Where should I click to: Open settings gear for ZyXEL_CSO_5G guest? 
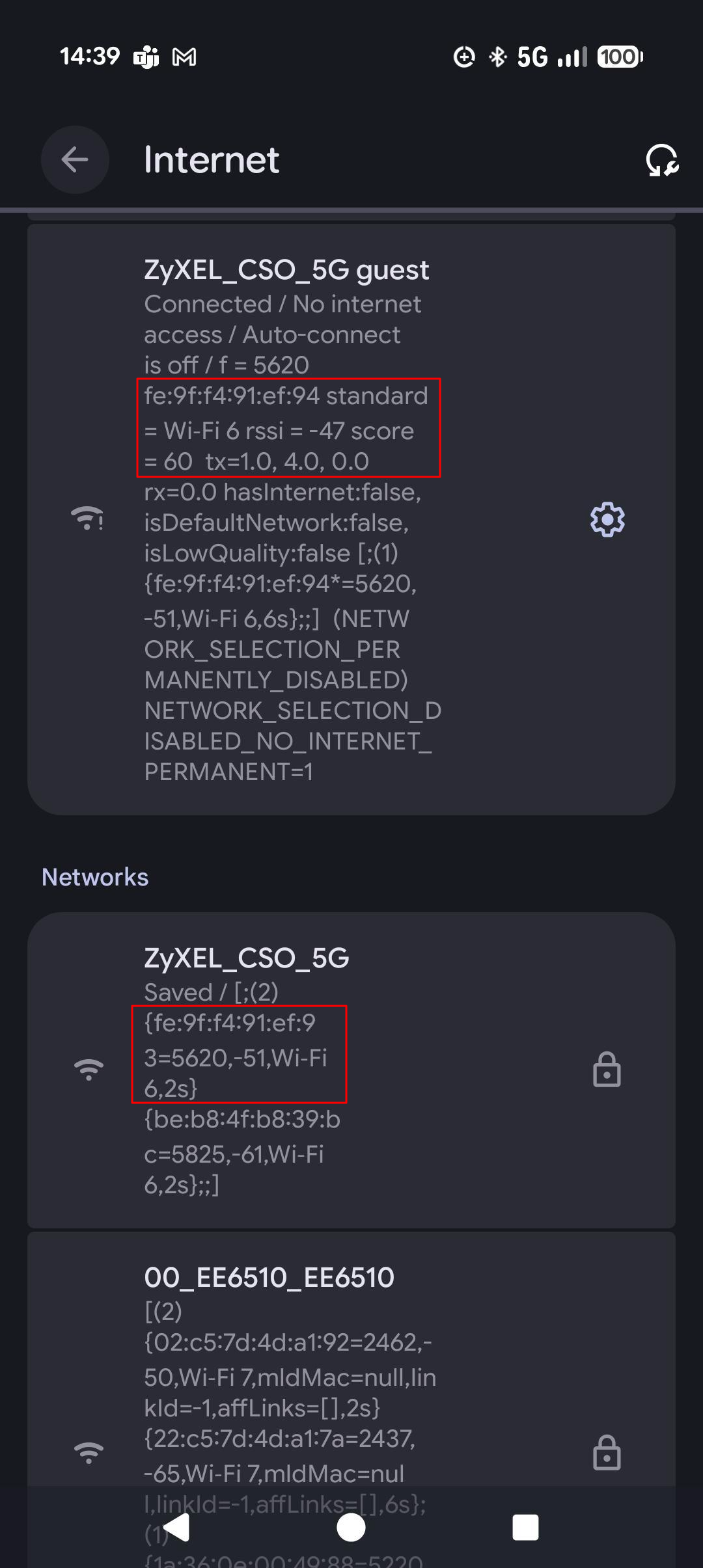tap(607, 519)
